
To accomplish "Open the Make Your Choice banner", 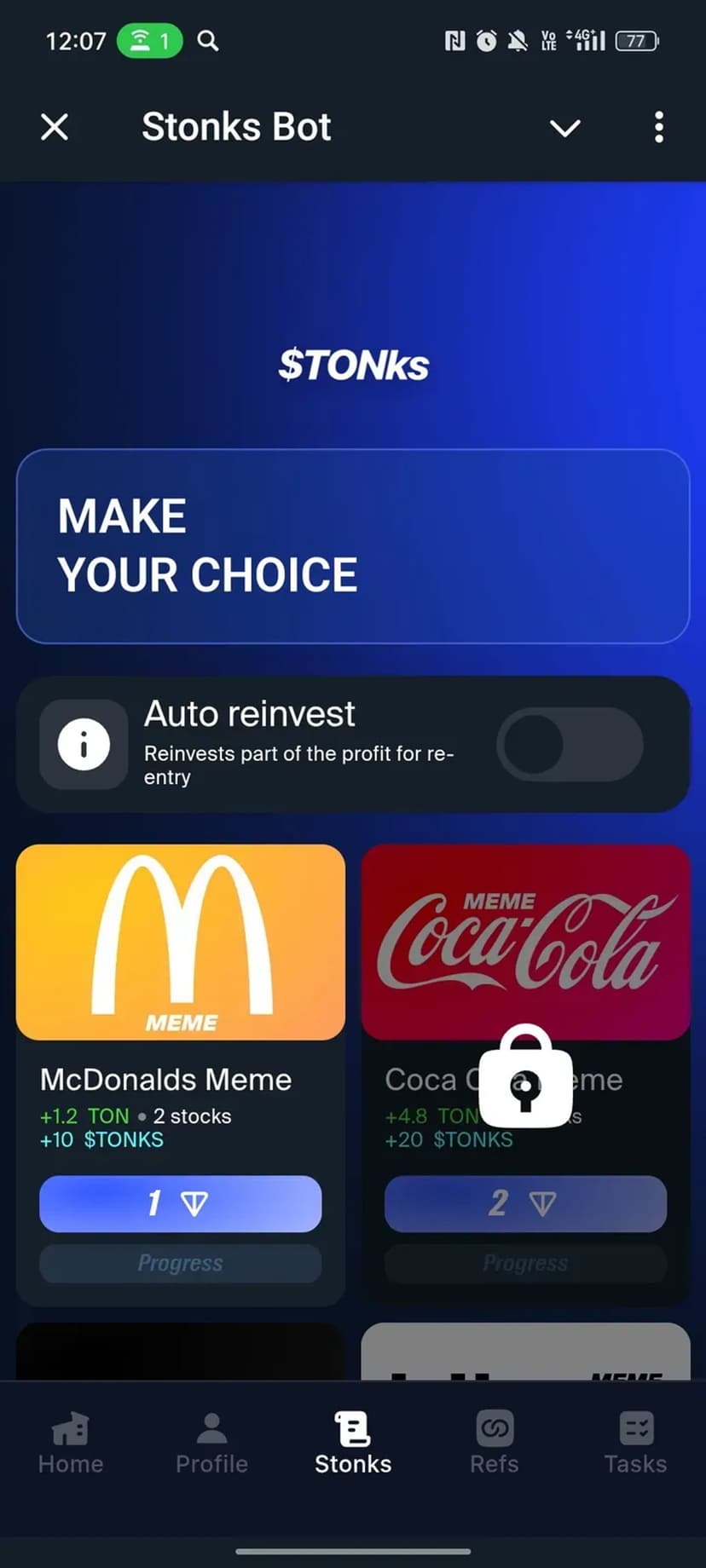I will tap(353, 546).
